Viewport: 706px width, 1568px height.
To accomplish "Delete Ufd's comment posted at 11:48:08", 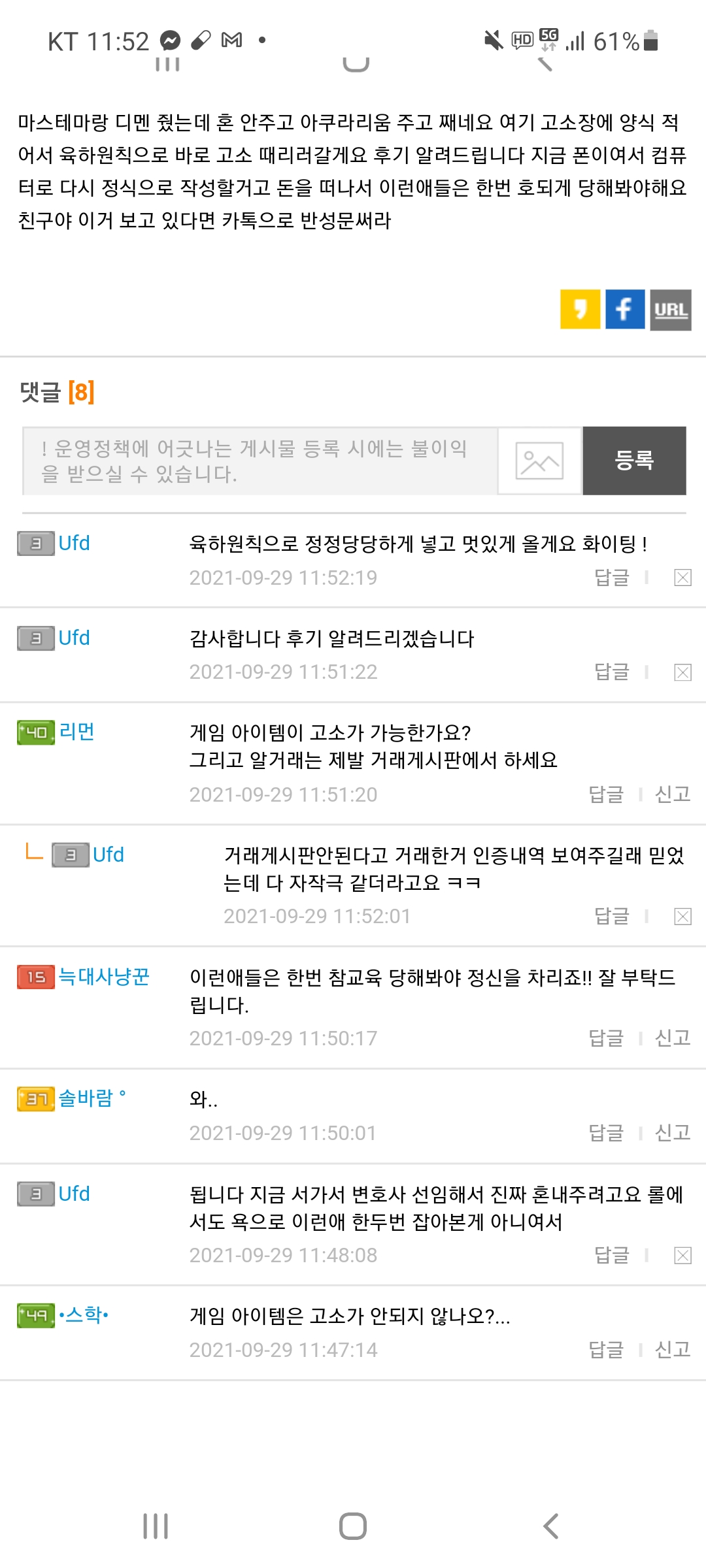I will point(682,1255).
